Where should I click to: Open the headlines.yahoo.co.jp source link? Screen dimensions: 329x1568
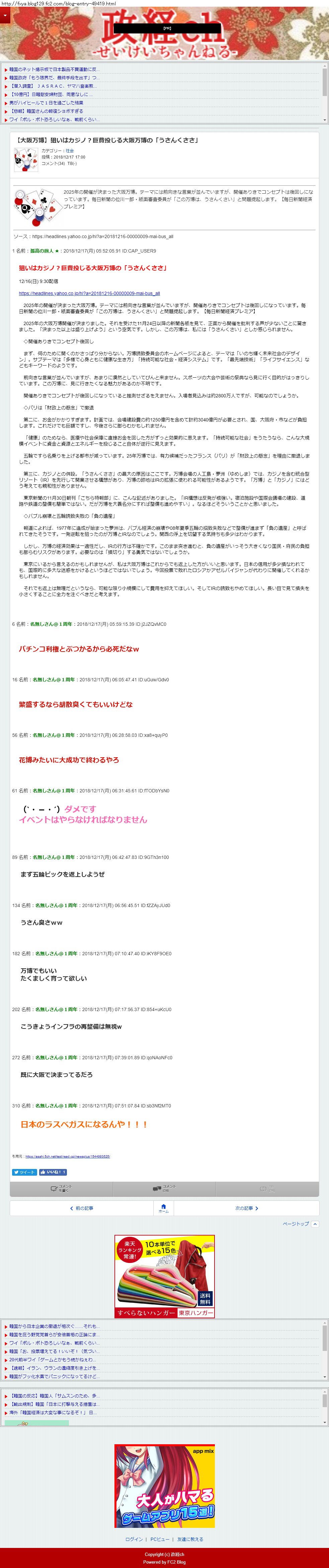point(89,293)
